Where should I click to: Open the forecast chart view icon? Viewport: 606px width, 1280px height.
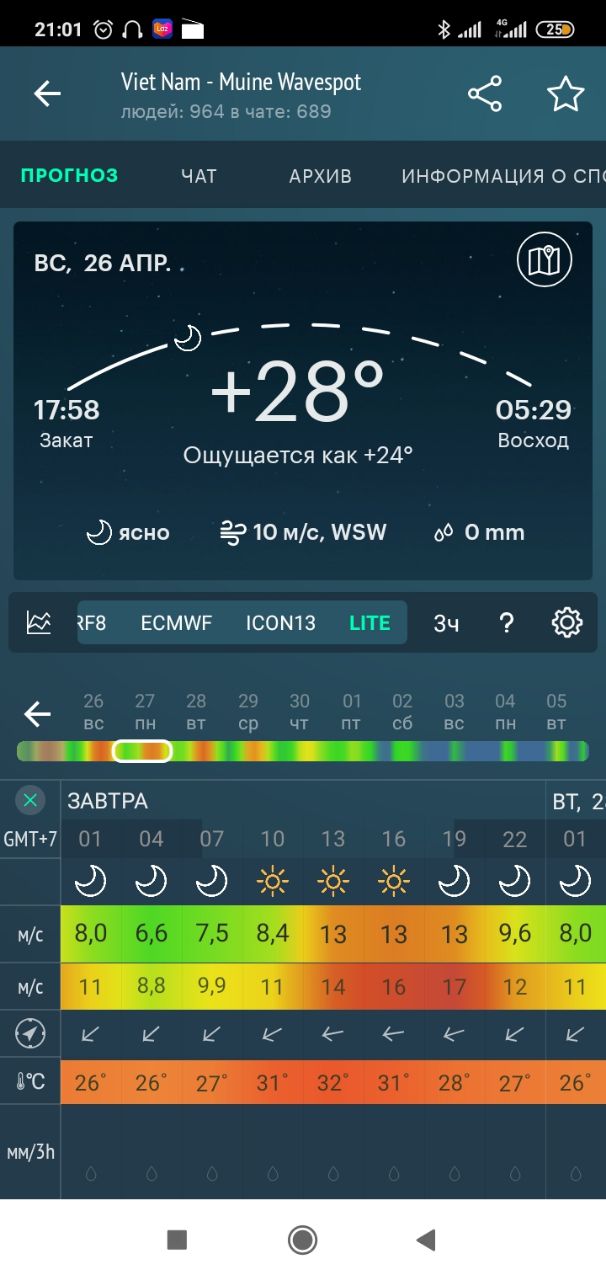[39, 622]
